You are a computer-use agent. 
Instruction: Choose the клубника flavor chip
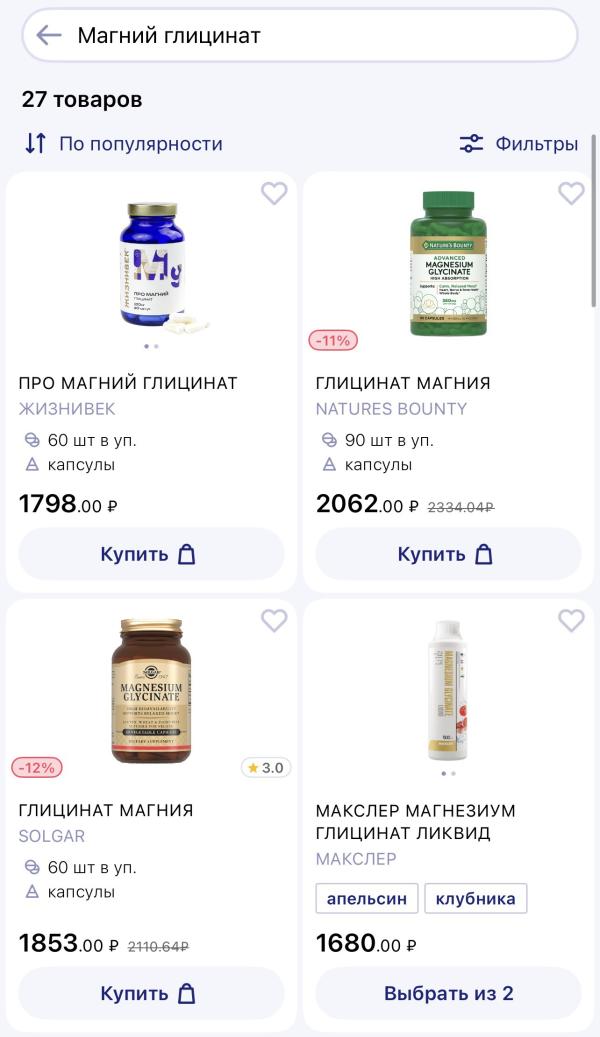point(476,898)
